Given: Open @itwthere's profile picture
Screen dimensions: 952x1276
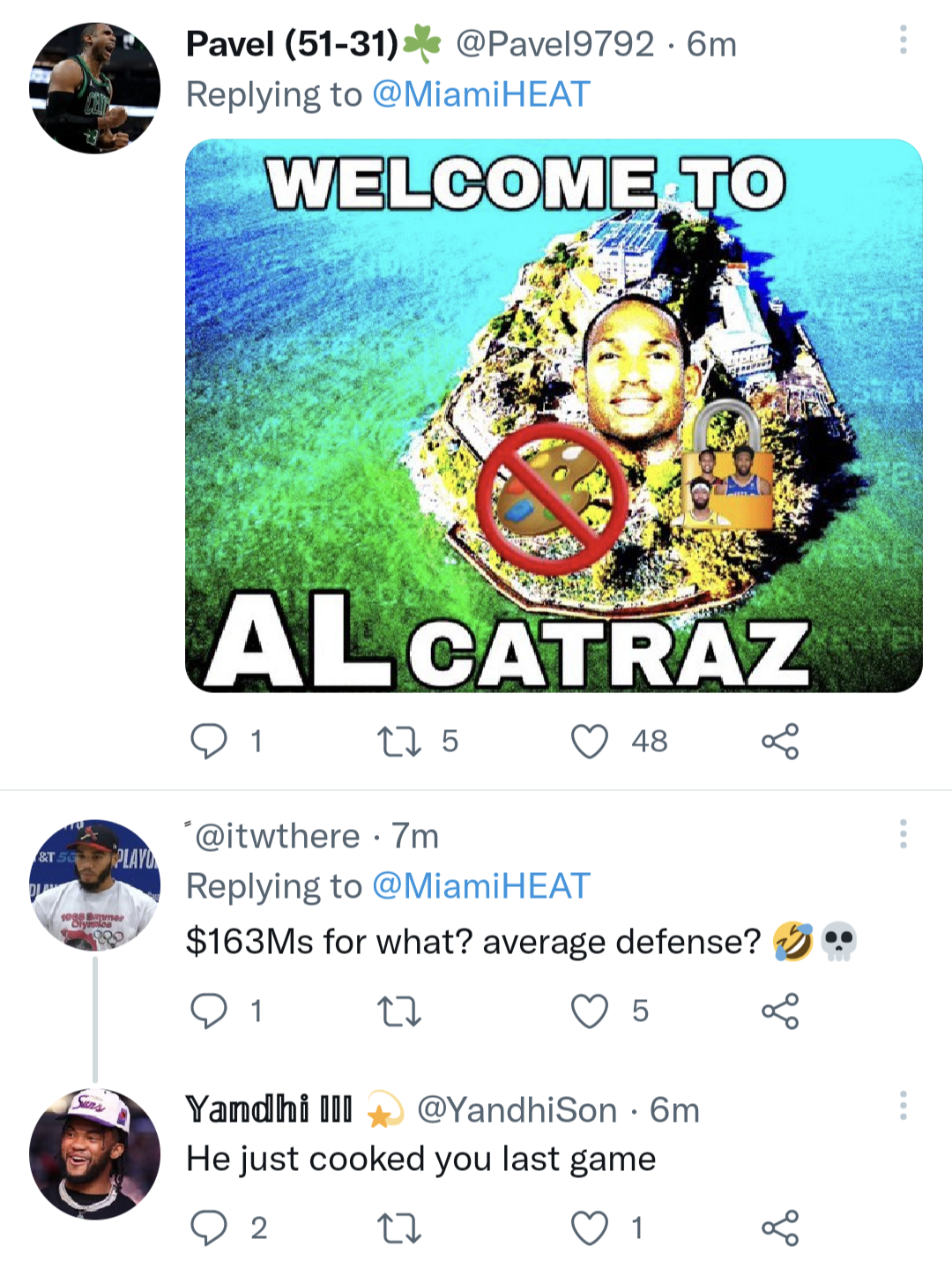Looking at the screenshot, I should [x=94, y=885].
